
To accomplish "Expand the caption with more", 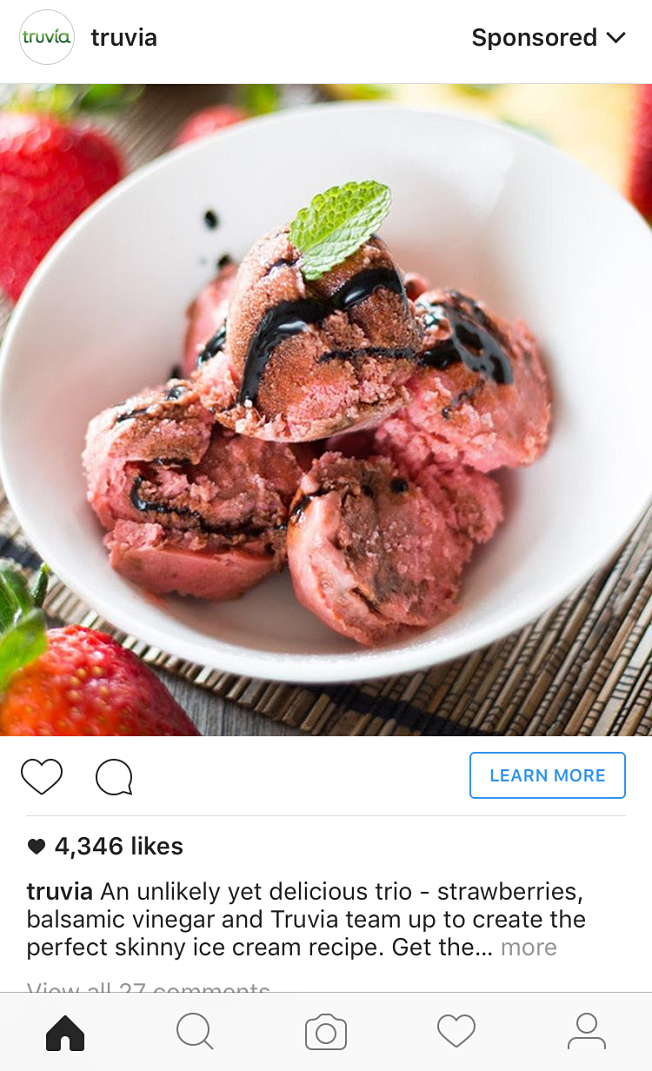I will pos(528,947).
